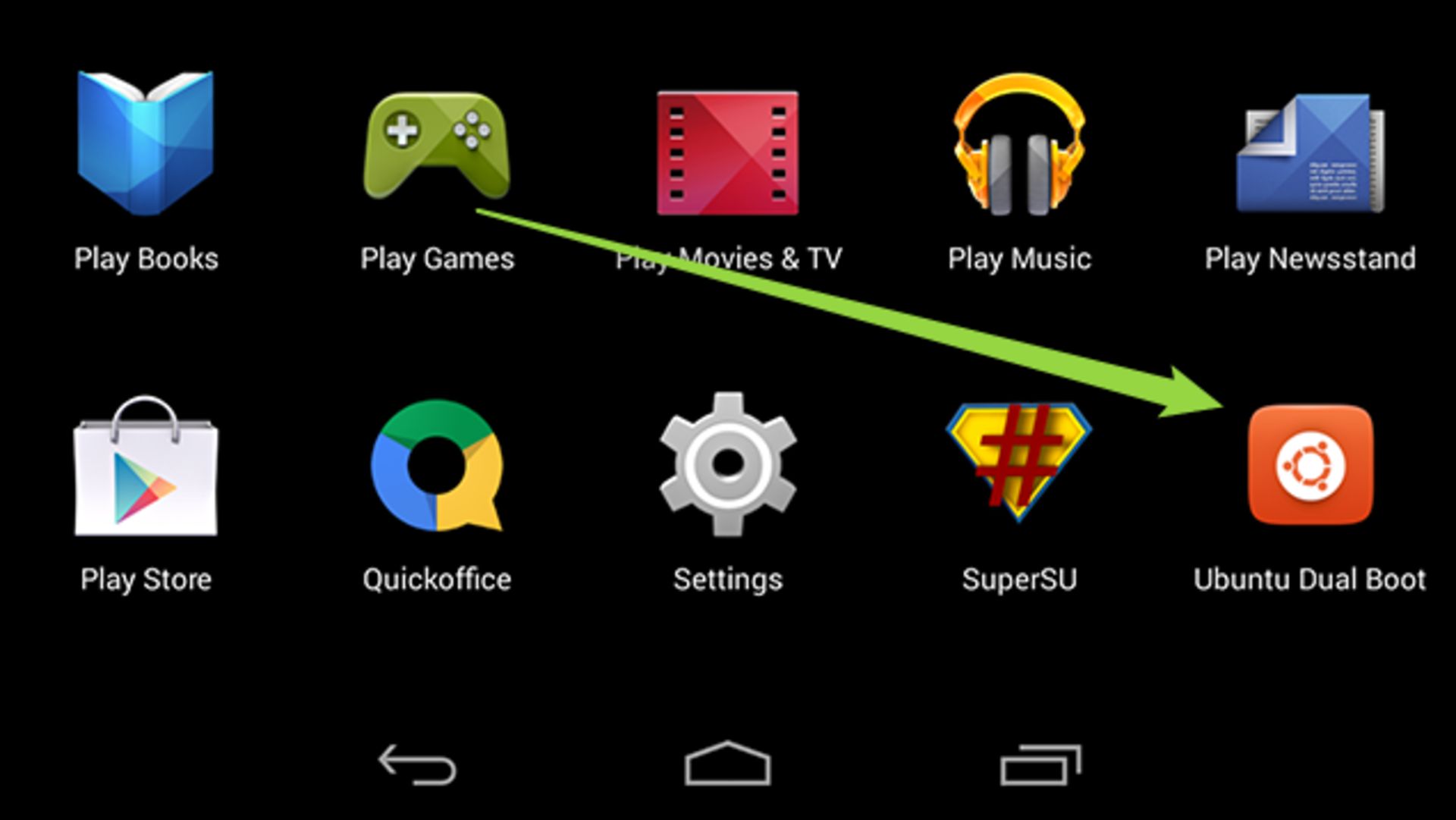Screen dimensions: 1456x820
Task: Launch Quickoffice
Action: [437, 466]
